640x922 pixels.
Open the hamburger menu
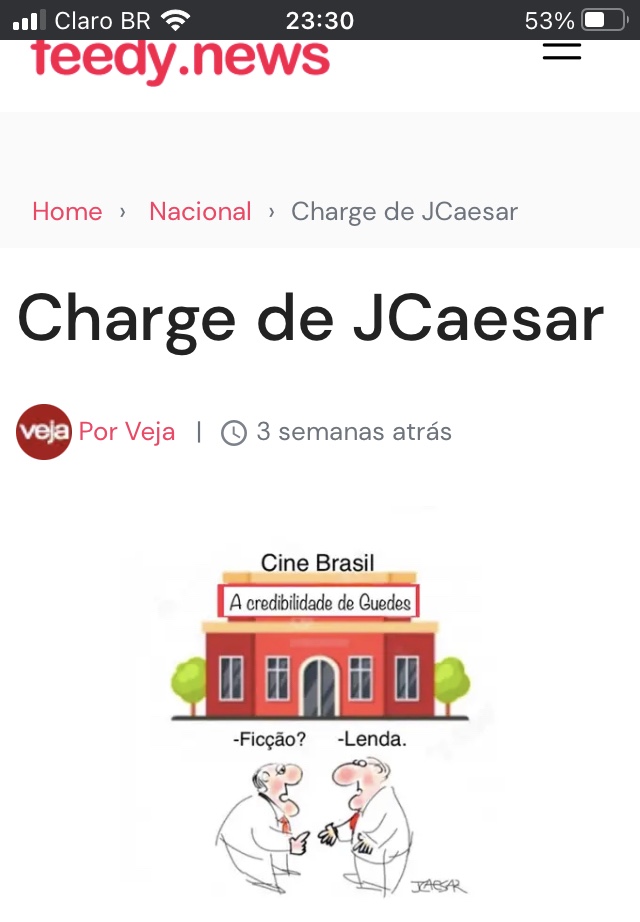pyautogui.click(x=561, y=52)
